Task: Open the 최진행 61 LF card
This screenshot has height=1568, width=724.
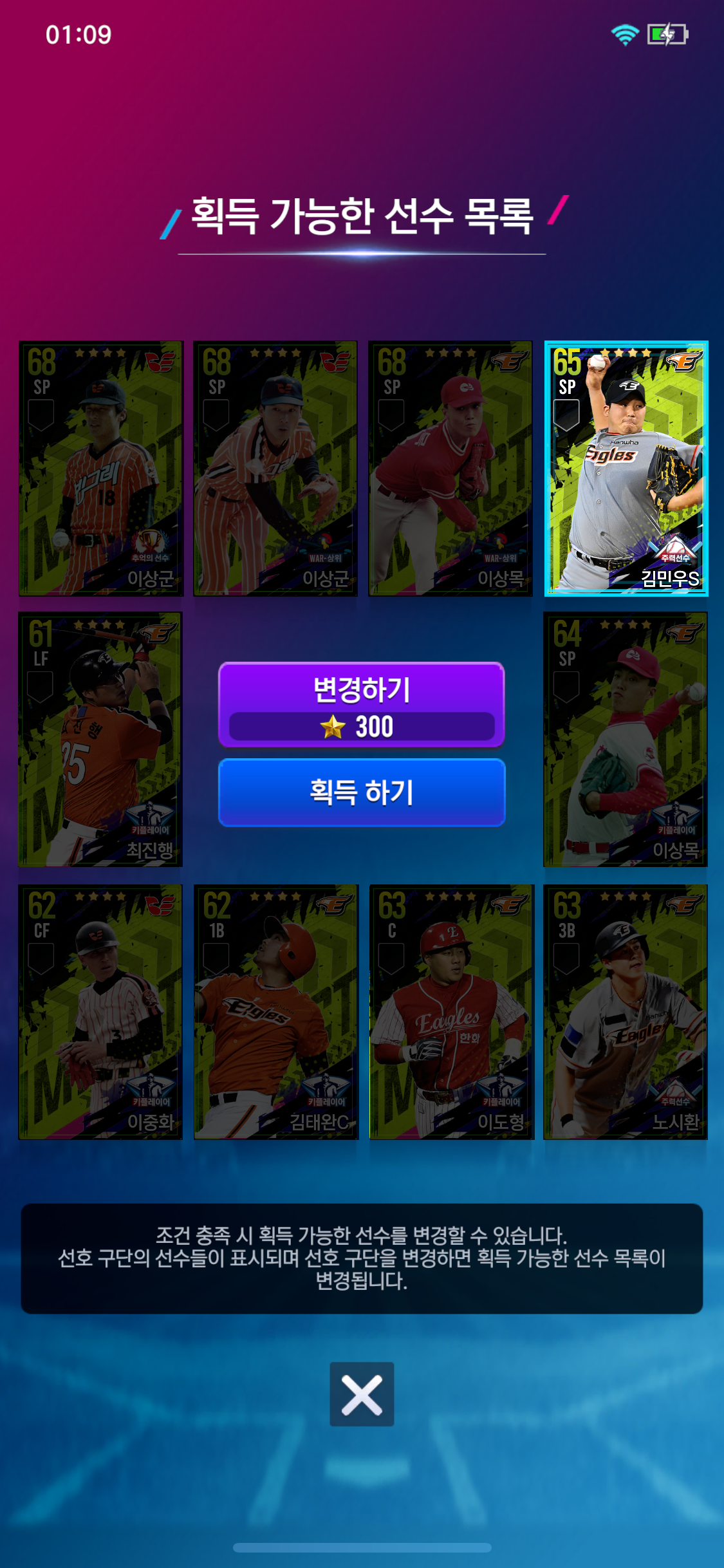Action: [x=100, y=739]
